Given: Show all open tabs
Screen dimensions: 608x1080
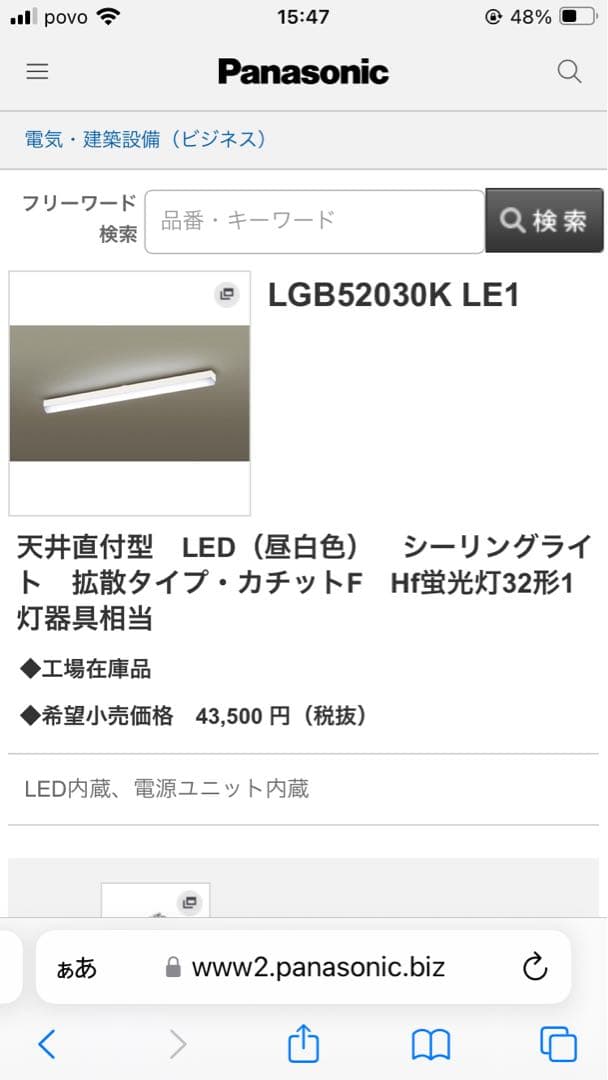Looking at the screenshot, I should click(558, 1045).
